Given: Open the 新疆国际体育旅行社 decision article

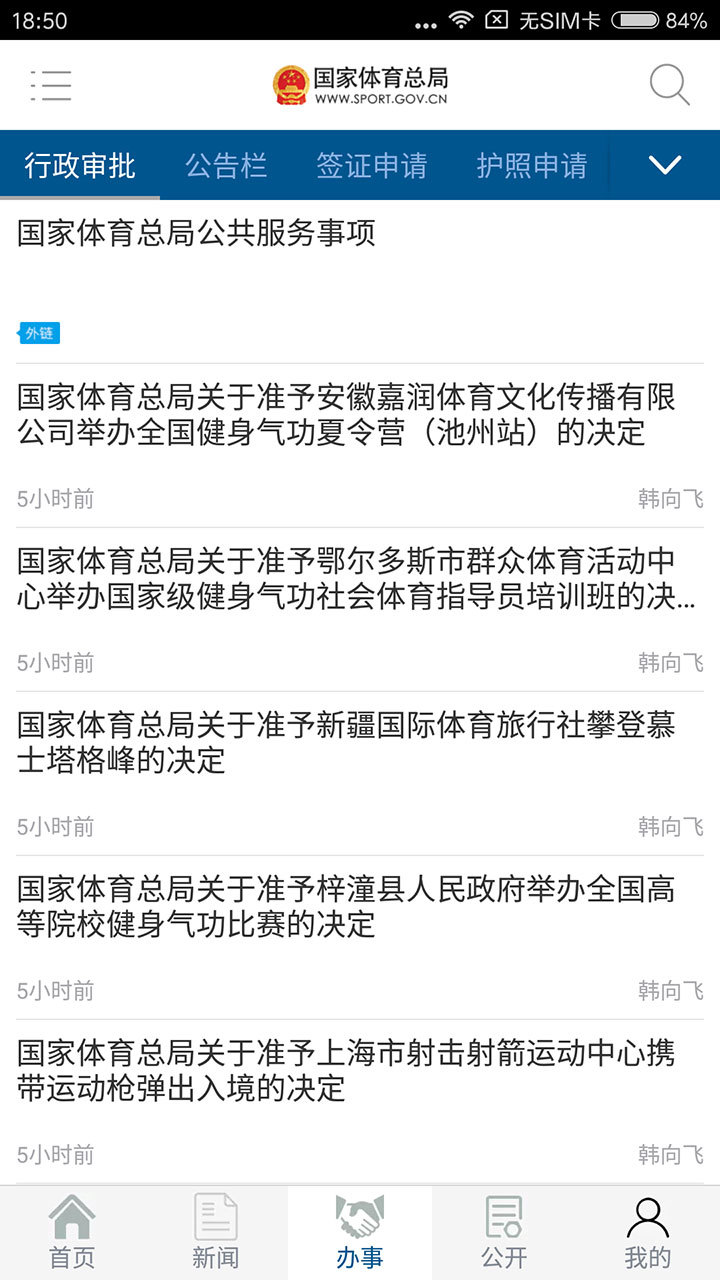Looking at the screenshot, I should point(346,743).
